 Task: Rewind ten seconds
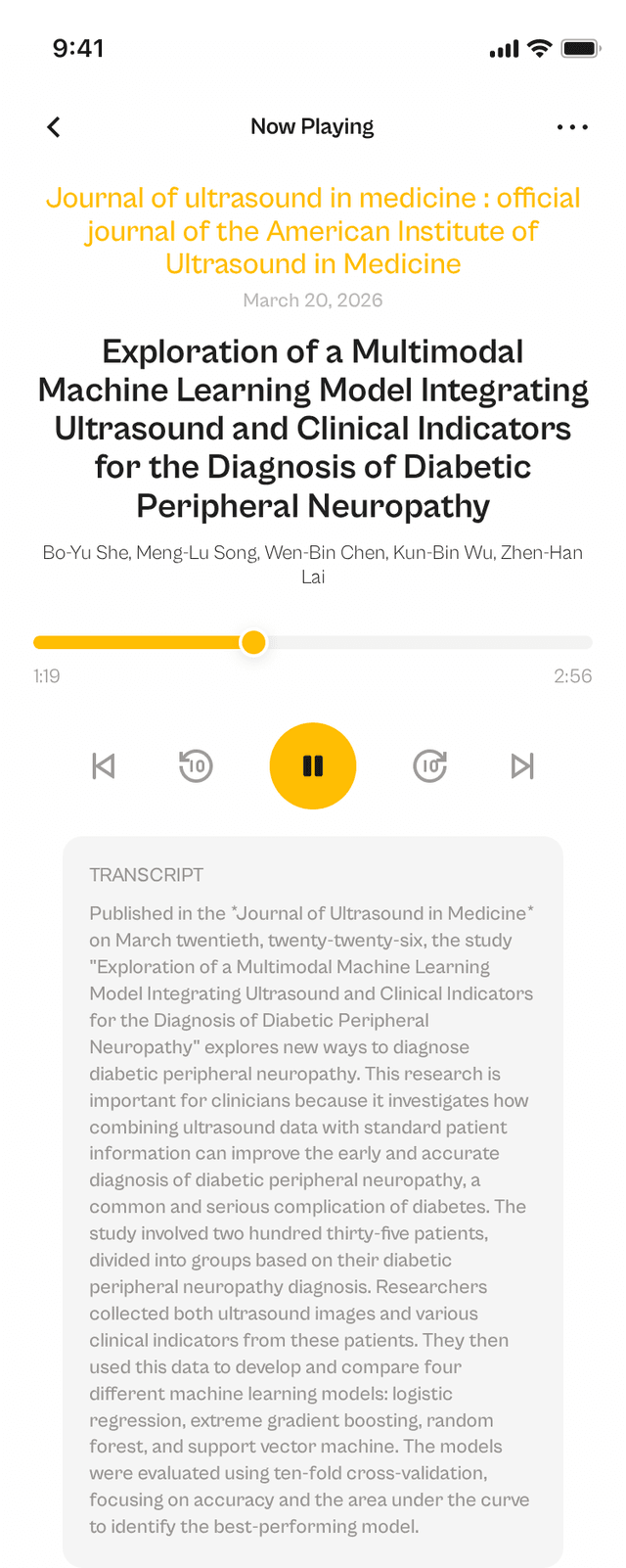pyautogui.click(x=197, y=765)
